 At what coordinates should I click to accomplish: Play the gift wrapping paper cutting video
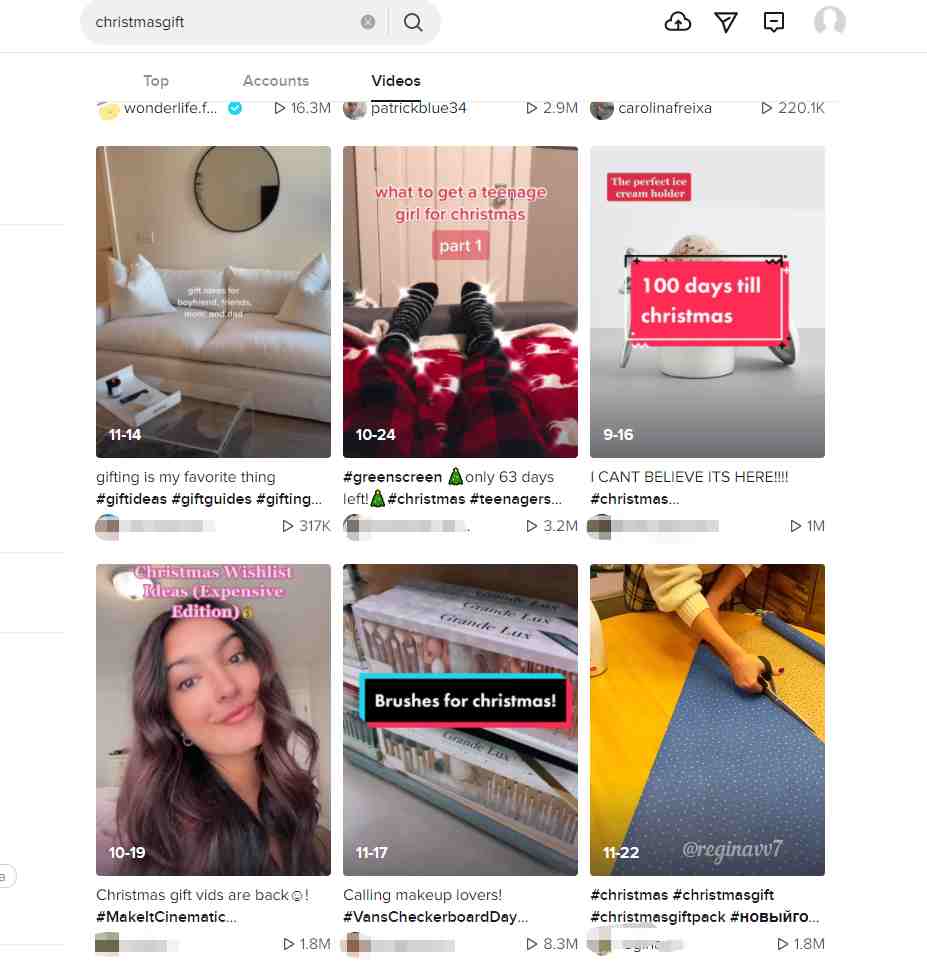pos(707,719)
